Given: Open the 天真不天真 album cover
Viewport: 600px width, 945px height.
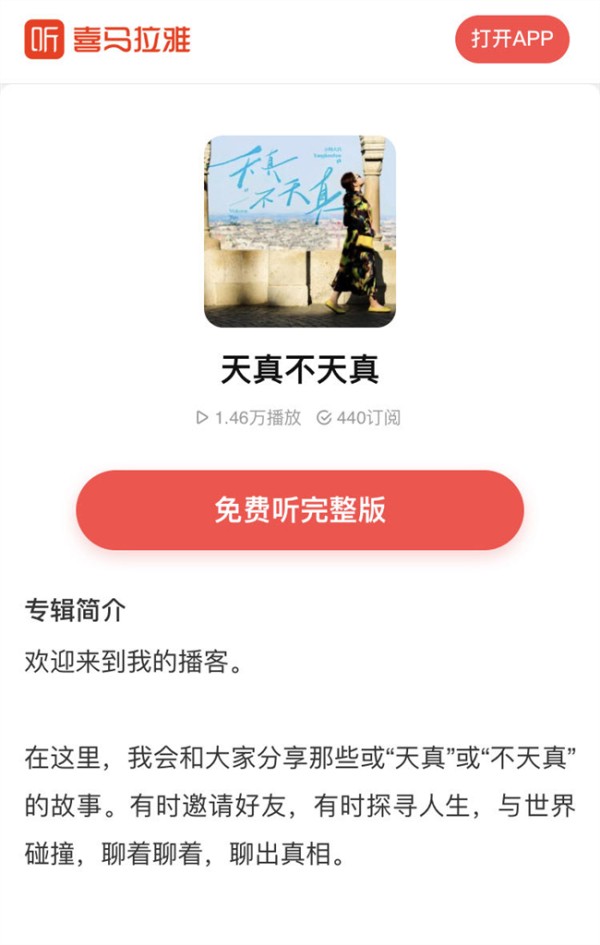Looking at the screenshot, I should [300, 231].
